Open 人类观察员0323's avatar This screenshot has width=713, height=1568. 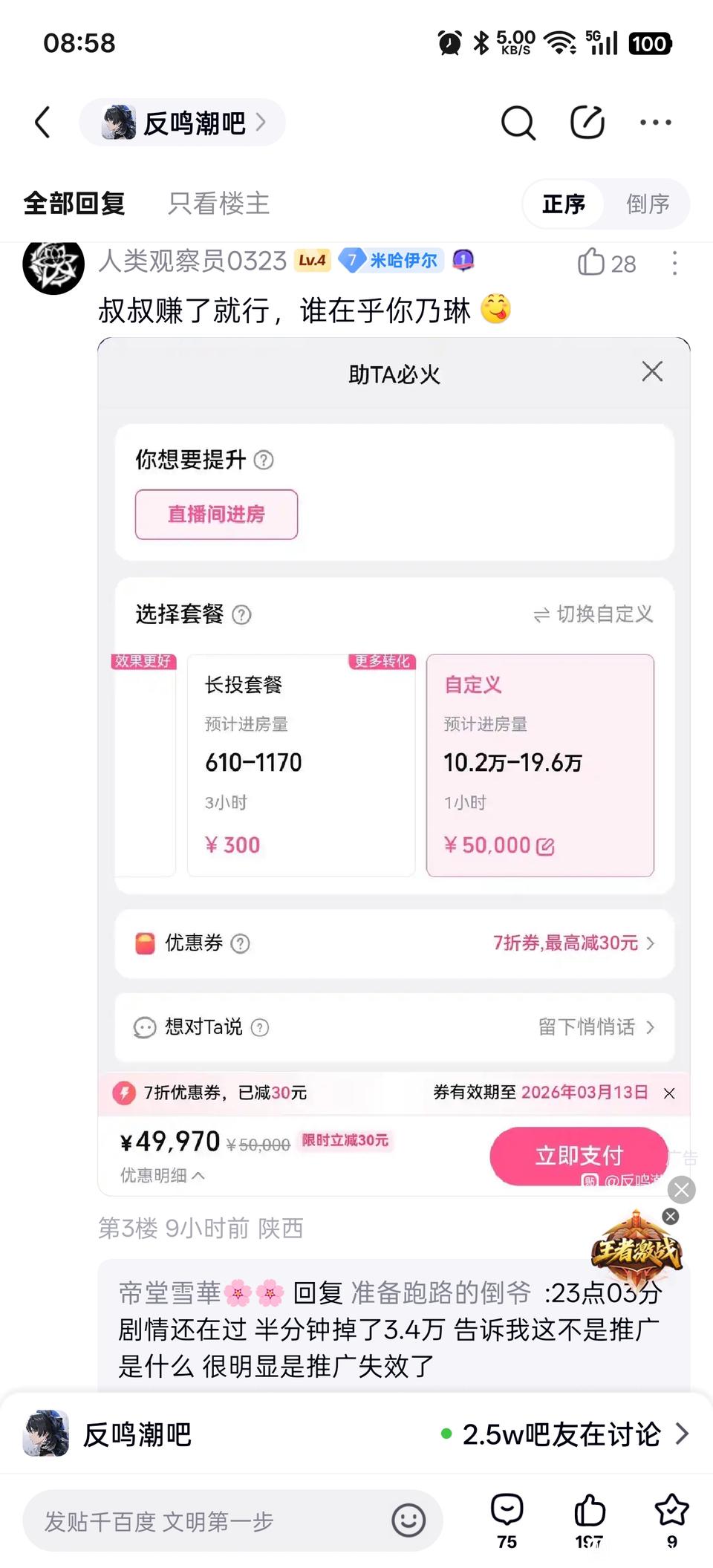tap(53, 264)
